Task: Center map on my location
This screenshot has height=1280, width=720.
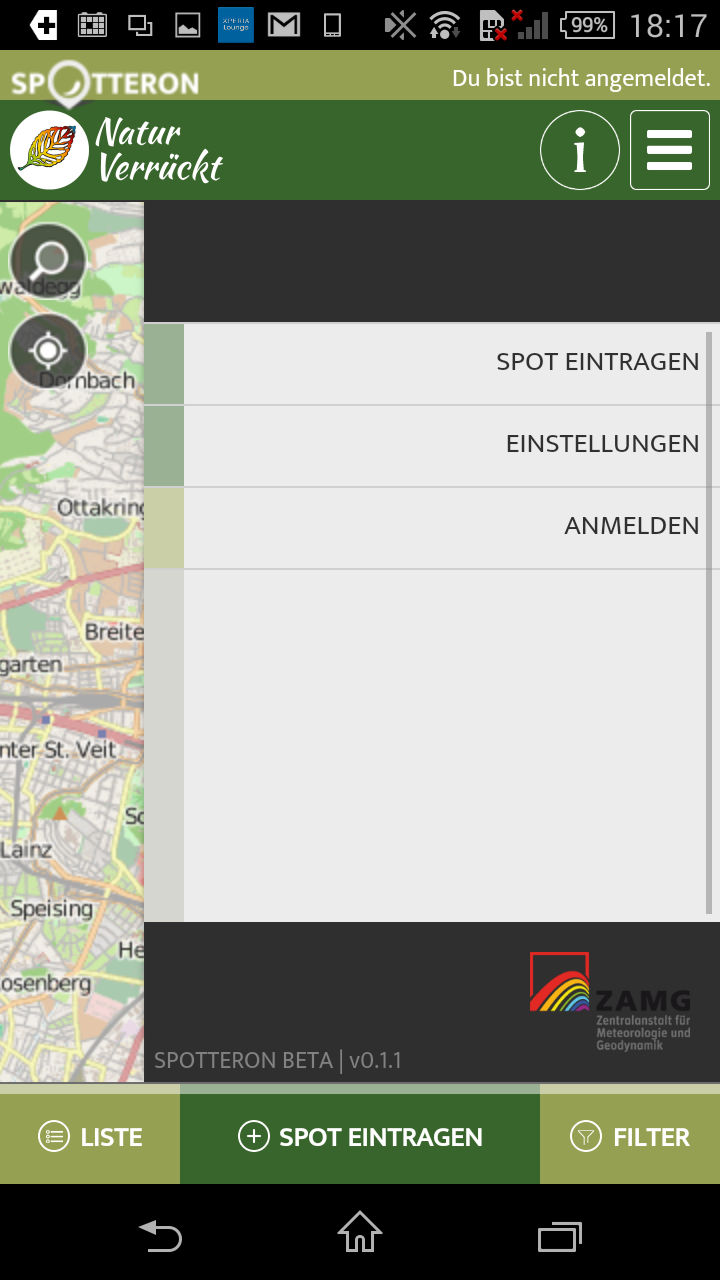Action: pyautogui.click(x=48, y=351)
